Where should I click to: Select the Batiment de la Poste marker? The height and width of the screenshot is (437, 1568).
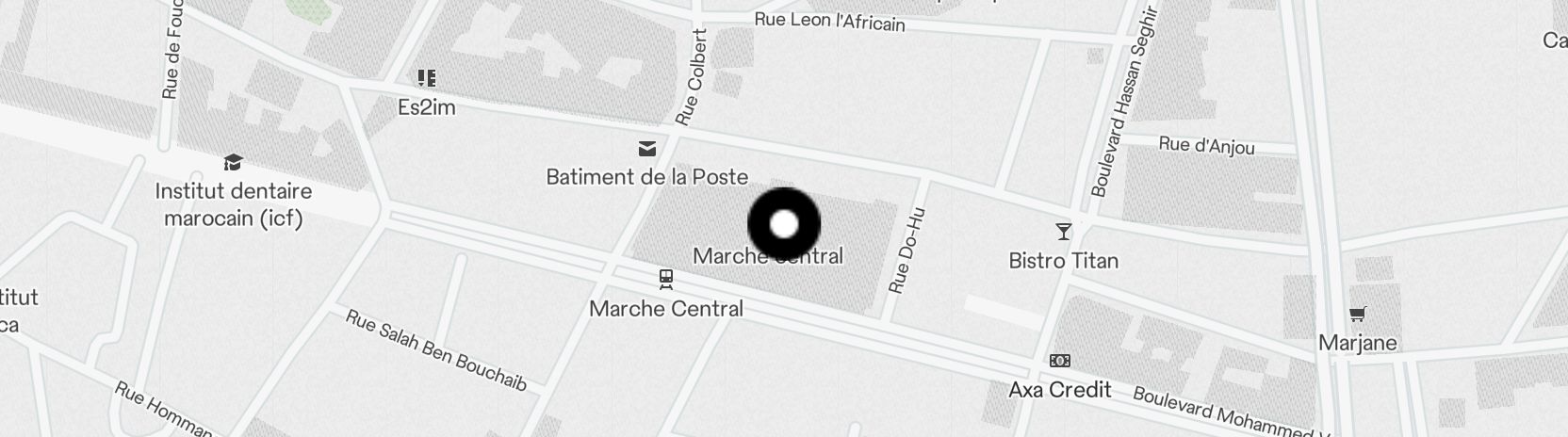point(646,149)
